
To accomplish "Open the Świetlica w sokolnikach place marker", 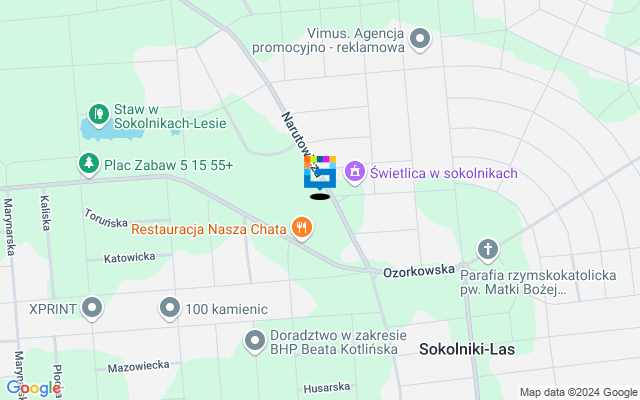I will pyautogui.click(x=354, y=174).
